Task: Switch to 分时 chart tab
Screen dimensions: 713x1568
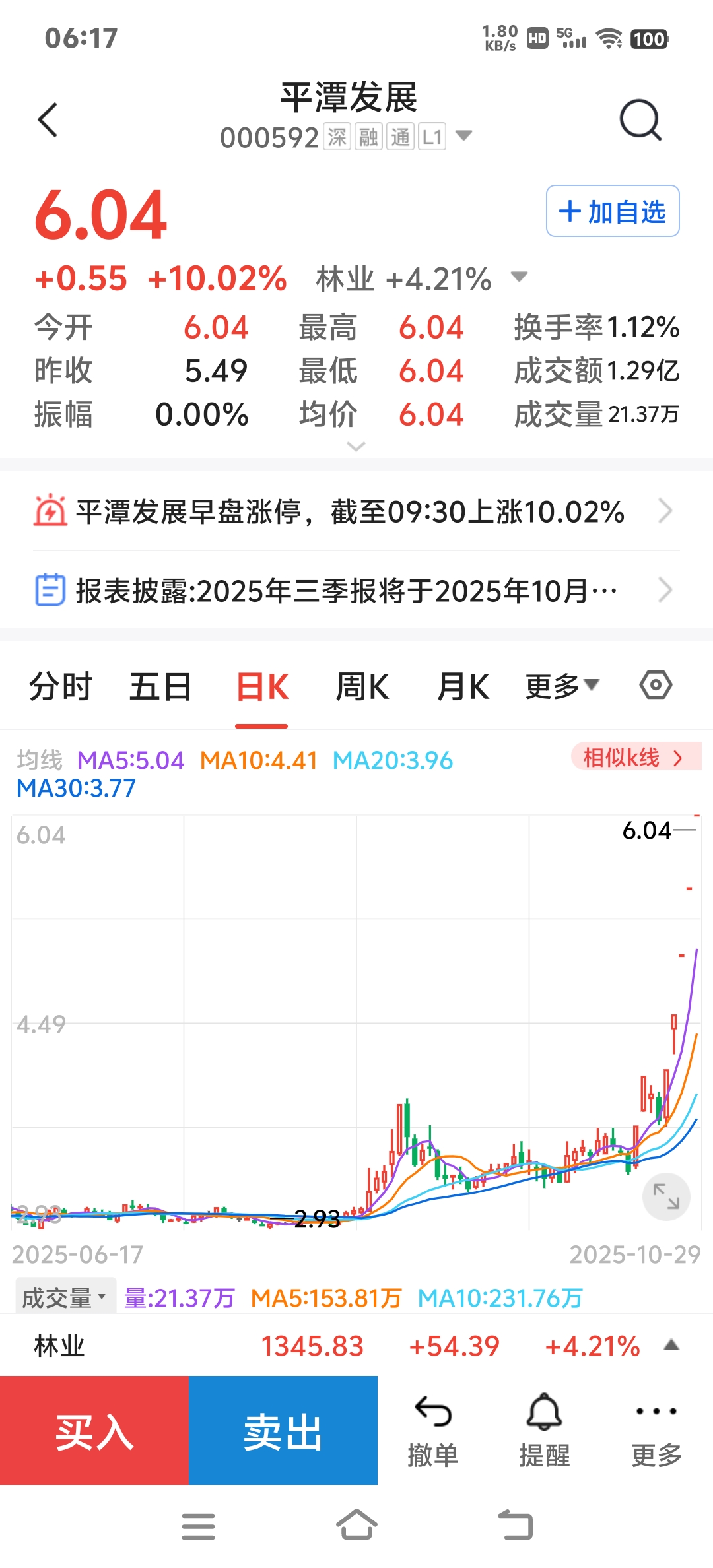Action: point(60,686)
